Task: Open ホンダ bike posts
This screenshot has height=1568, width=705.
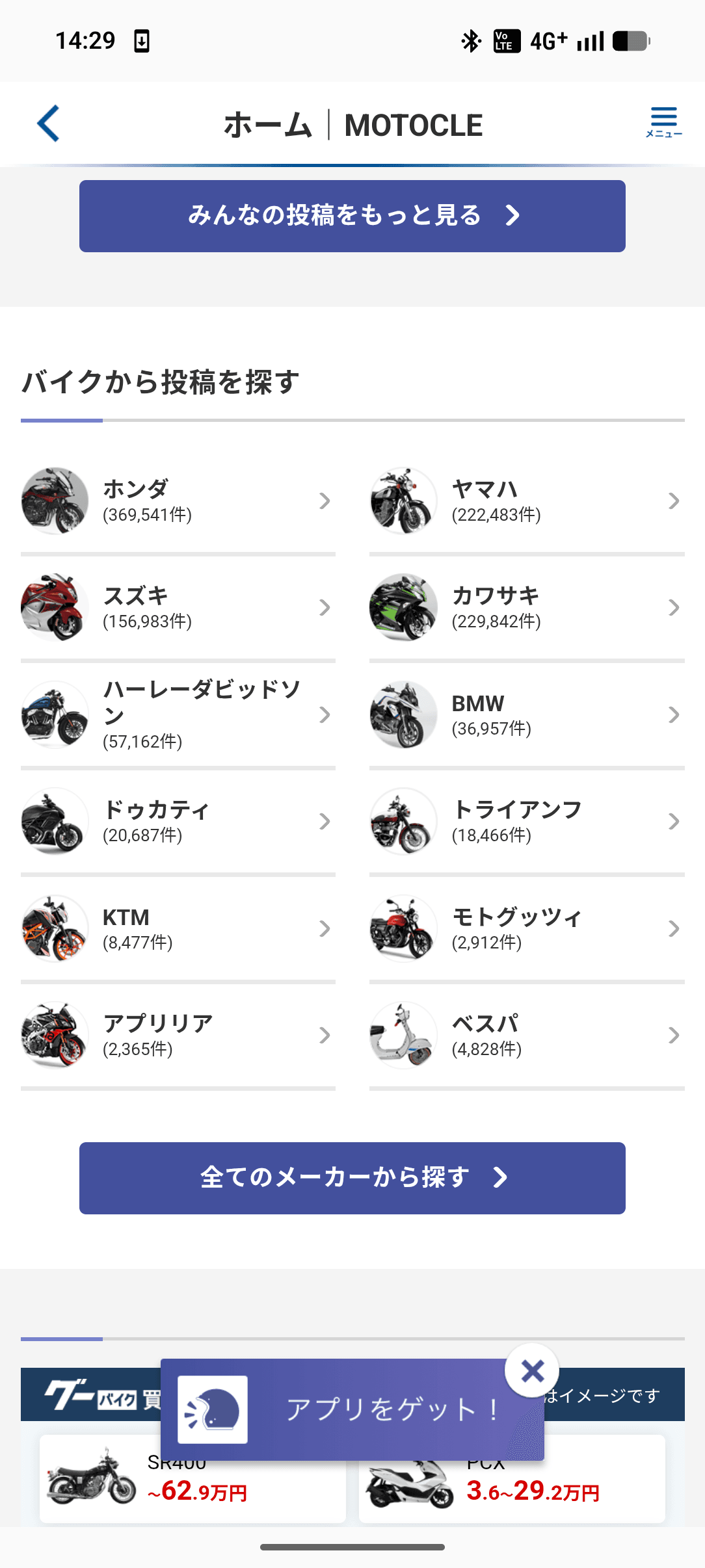Action: pos(178,501)
